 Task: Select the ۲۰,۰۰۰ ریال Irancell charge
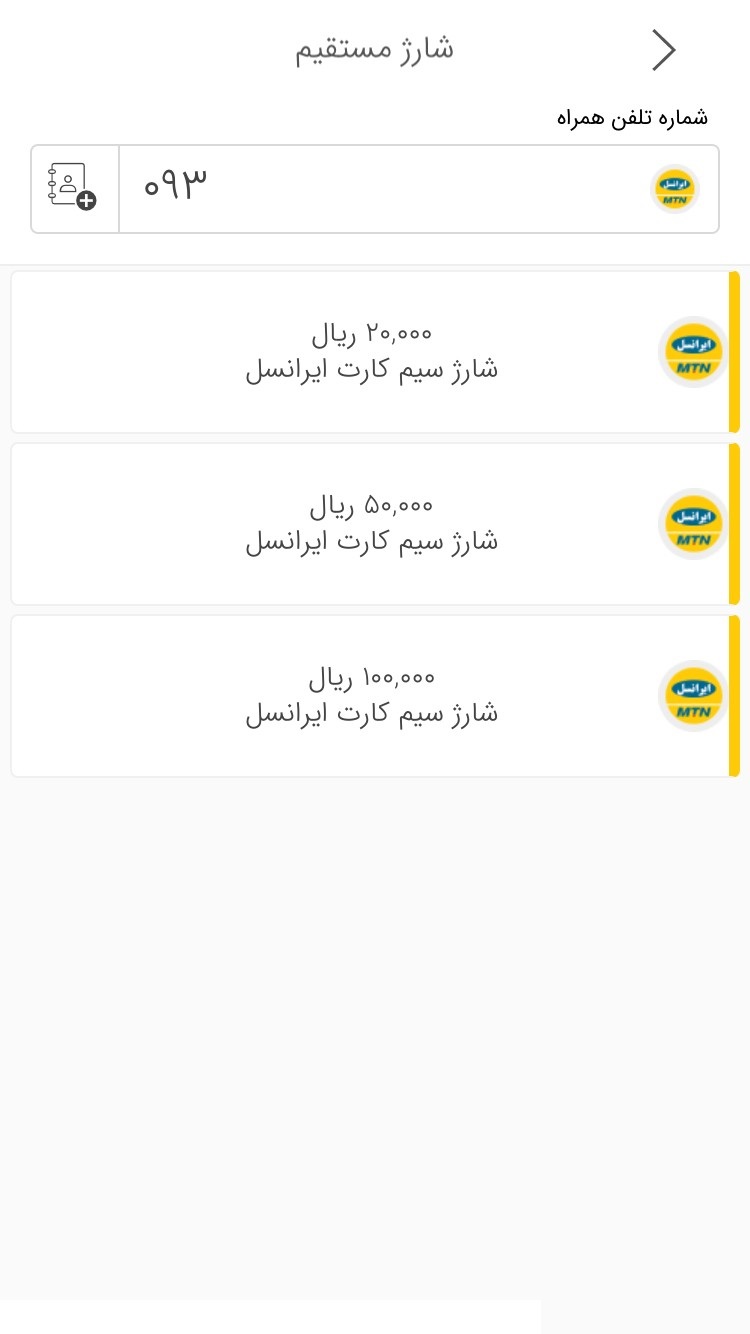375,352
